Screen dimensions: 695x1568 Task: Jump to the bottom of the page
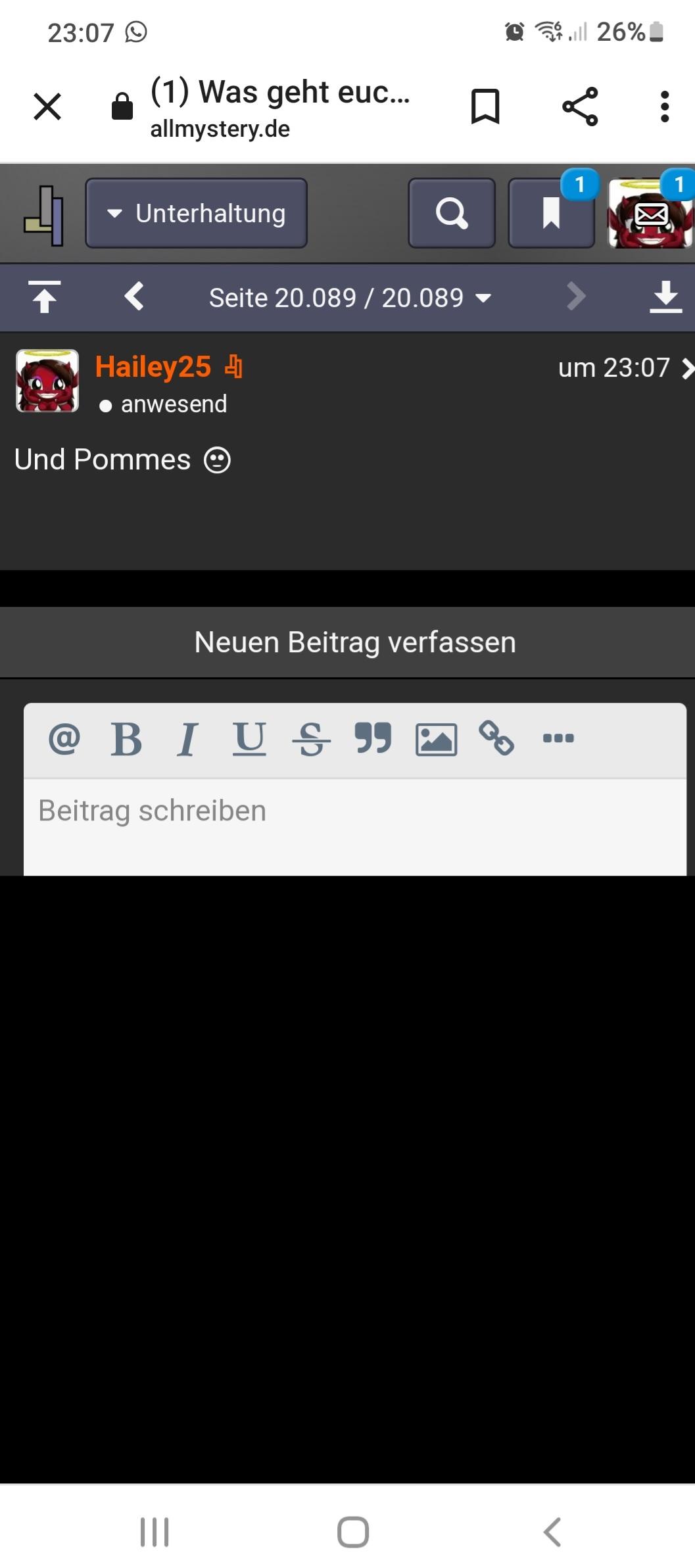tap(665, 297)
